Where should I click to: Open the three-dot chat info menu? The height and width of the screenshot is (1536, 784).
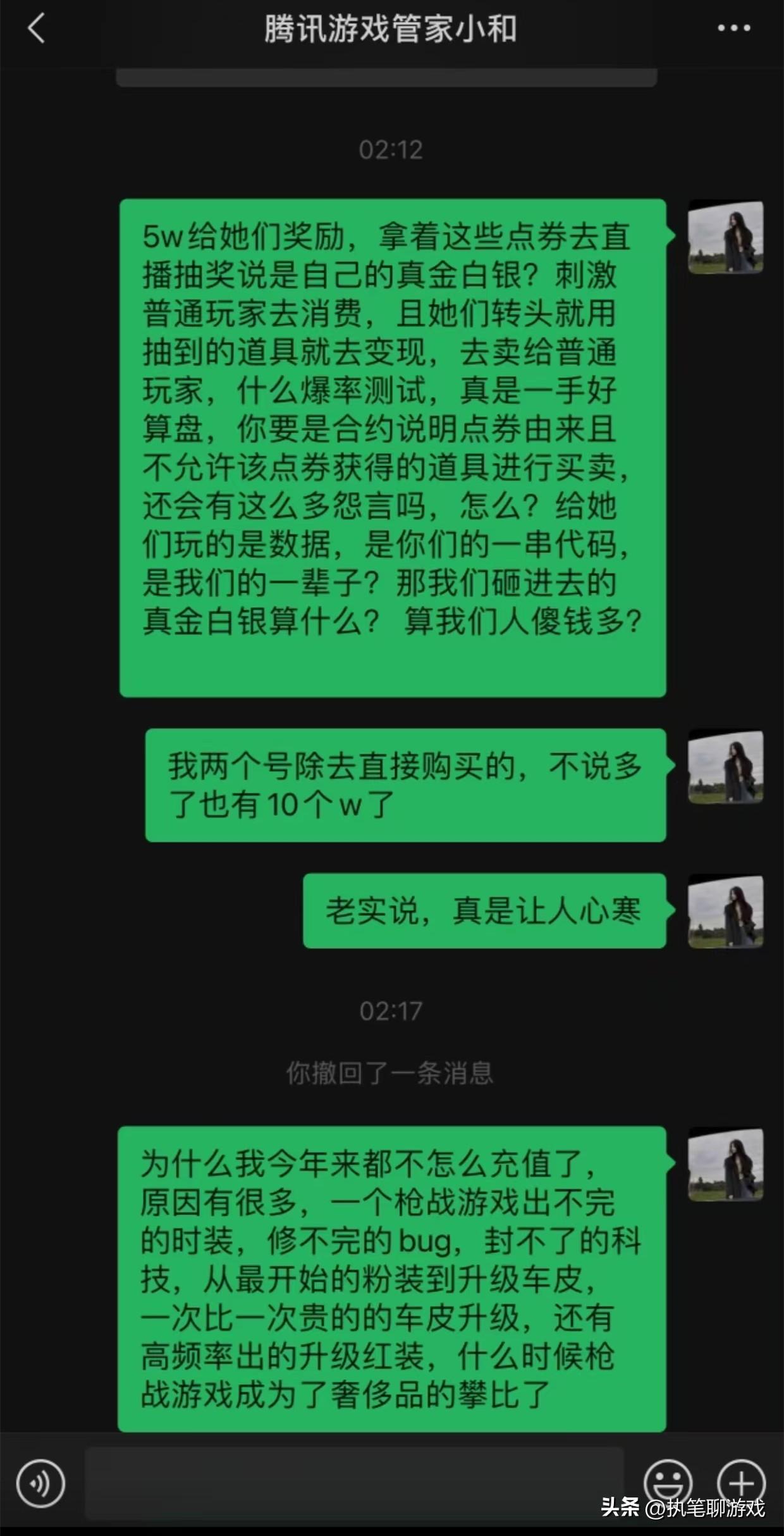(733, 28)
